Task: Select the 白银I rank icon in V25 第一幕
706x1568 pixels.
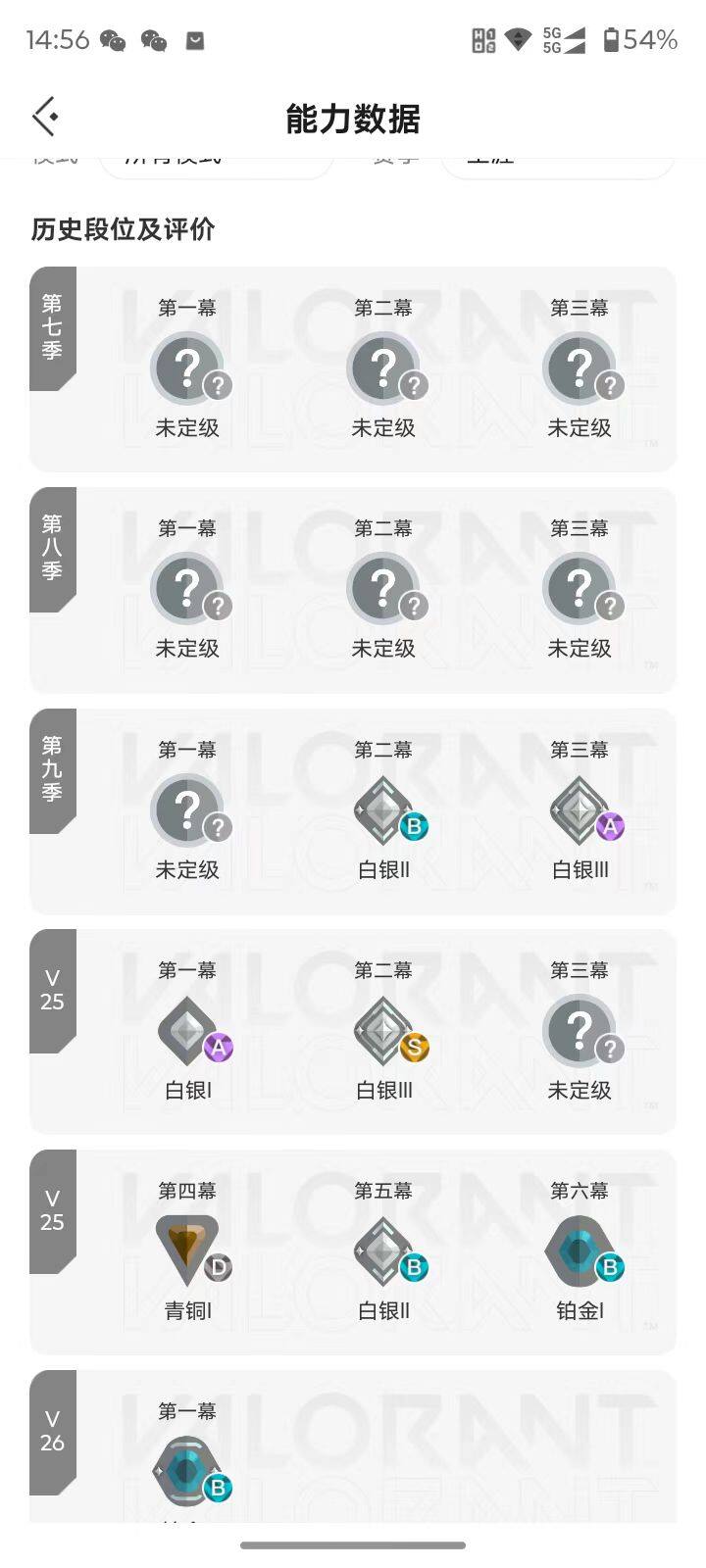Action: point(187,1027)
